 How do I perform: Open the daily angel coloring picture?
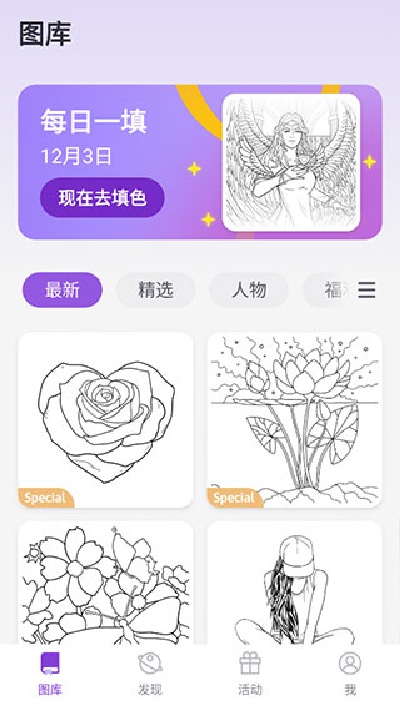pos(291,162)
